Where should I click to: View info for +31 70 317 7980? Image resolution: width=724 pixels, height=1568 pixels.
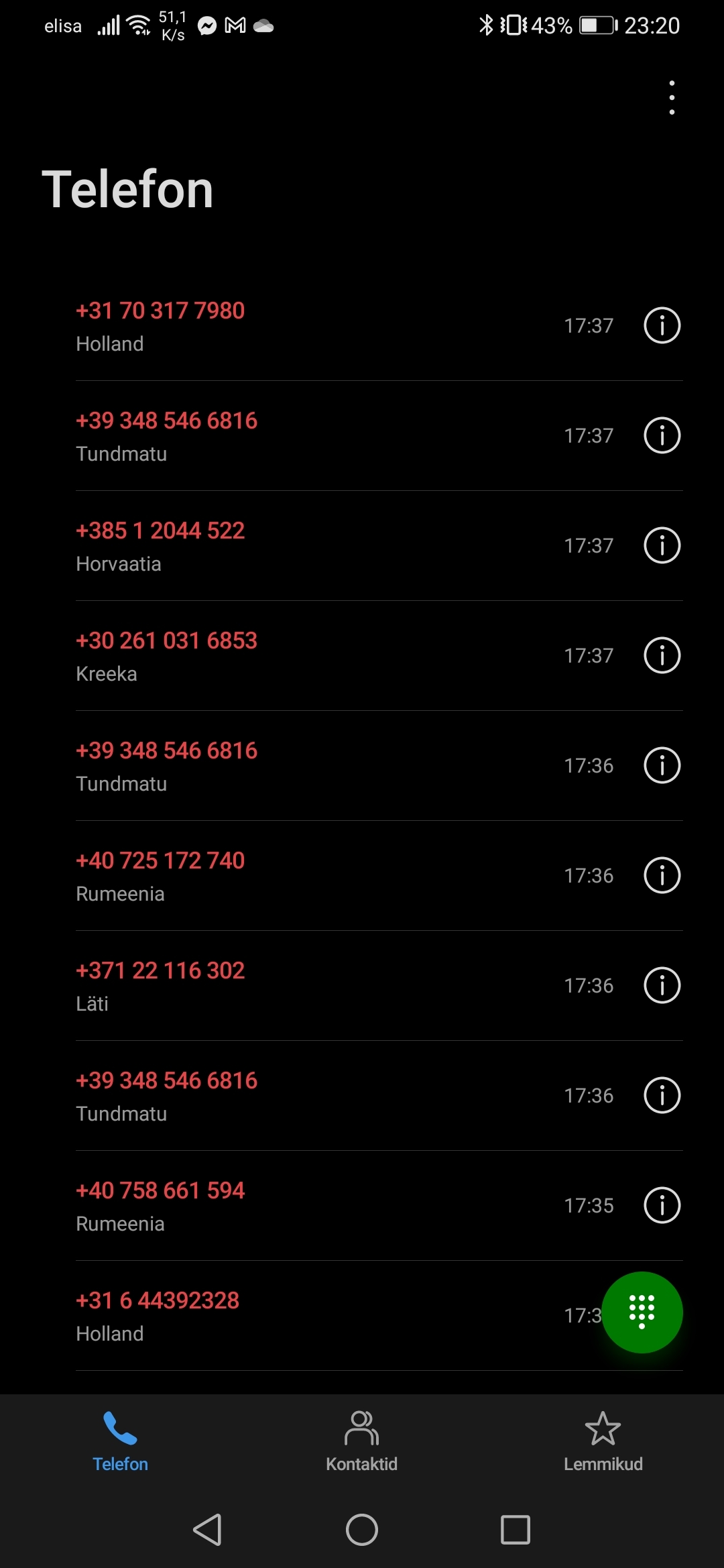[x=662, y=326]
